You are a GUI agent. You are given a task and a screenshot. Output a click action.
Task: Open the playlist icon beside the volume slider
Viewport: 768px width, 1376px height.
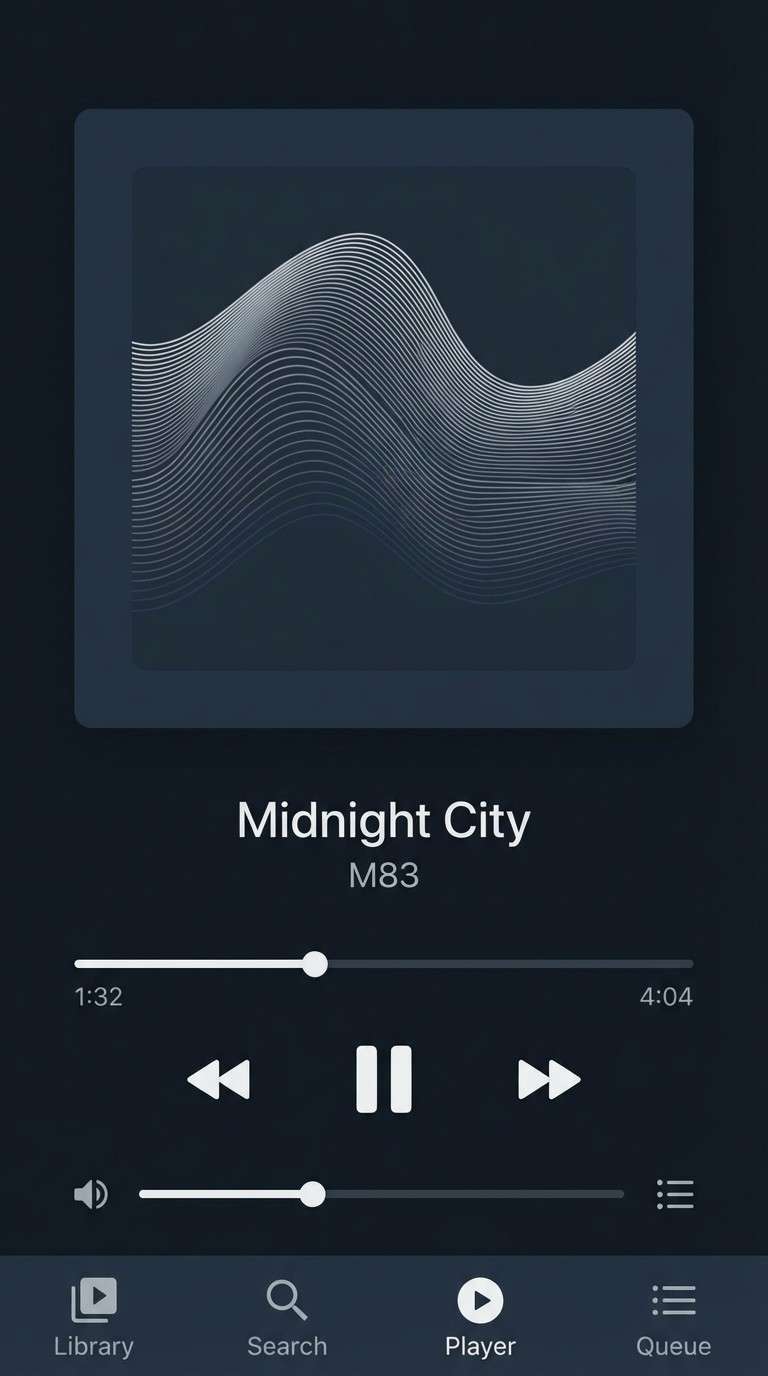(x=675, y=1194)
